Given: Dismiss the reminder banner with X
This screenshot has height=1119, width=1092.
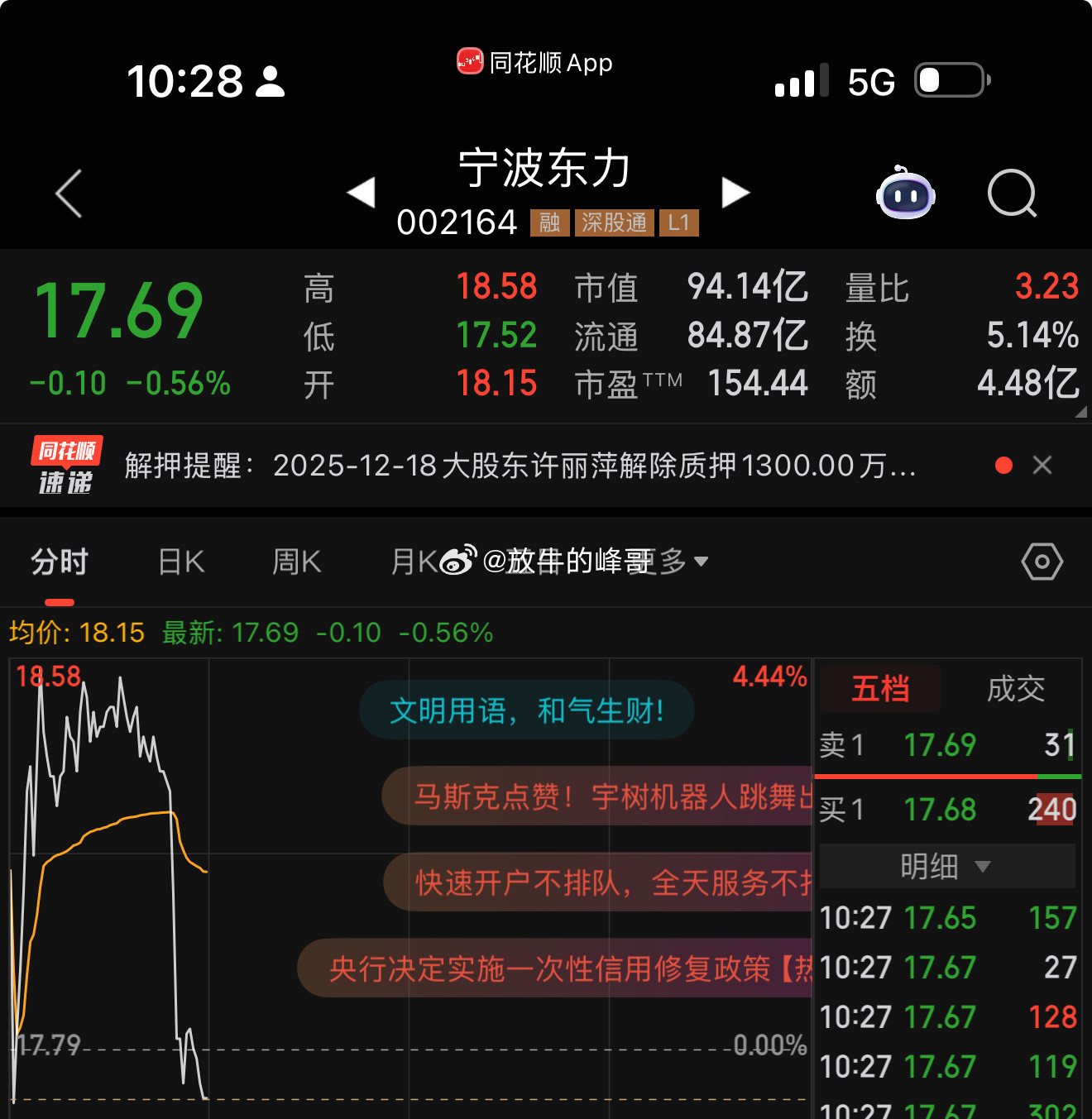Looking at the screenshot, I should pos(1042,466).
